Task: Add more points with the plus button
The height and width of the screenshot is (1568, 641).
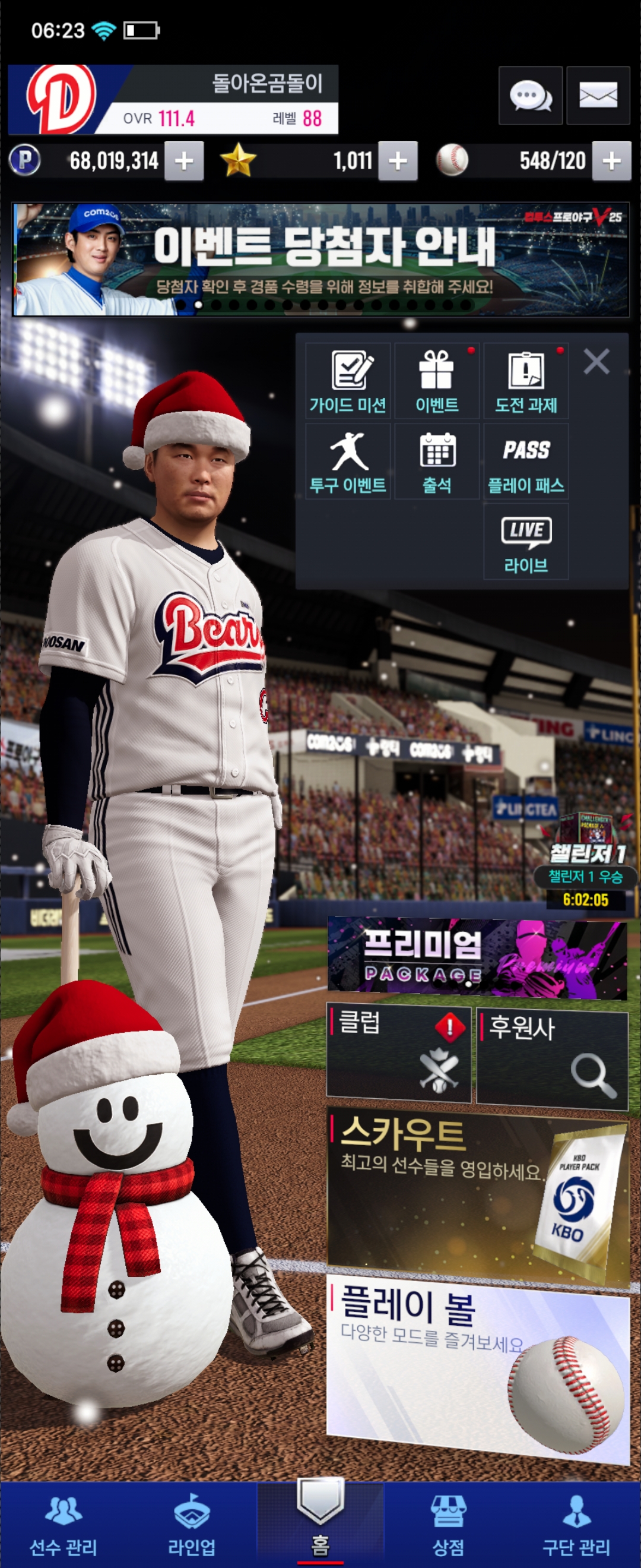Action: (x=183, y=162)
